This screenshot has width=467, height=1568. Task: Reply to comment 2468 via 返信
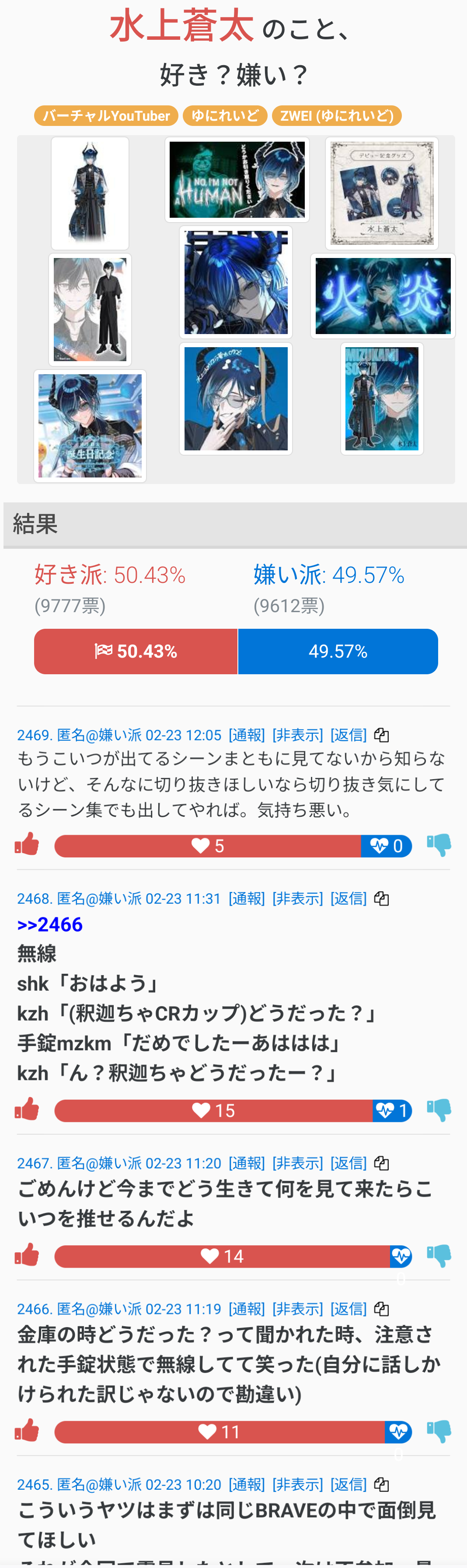pos(349,899)
